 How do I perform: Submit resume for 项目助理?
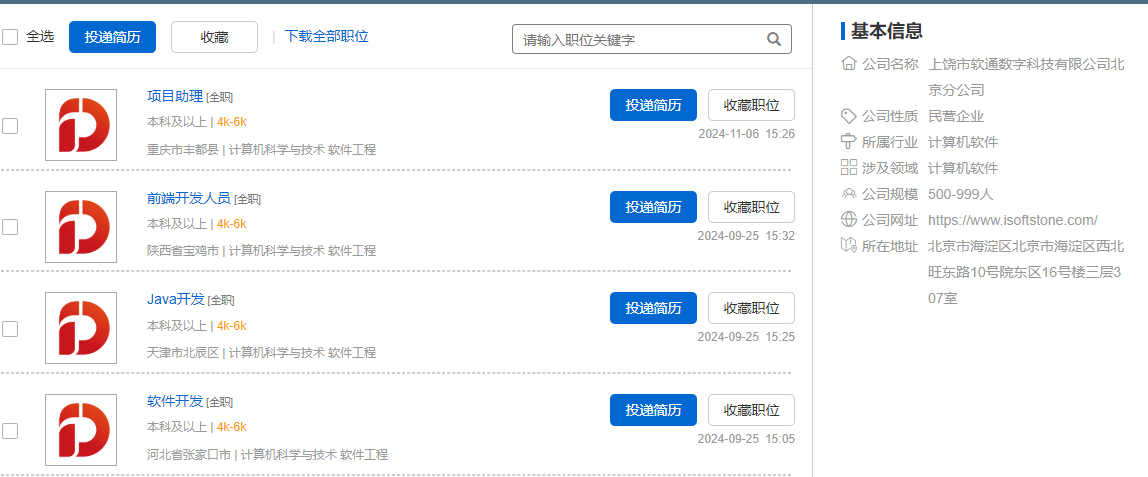click(x=653, y=105)
